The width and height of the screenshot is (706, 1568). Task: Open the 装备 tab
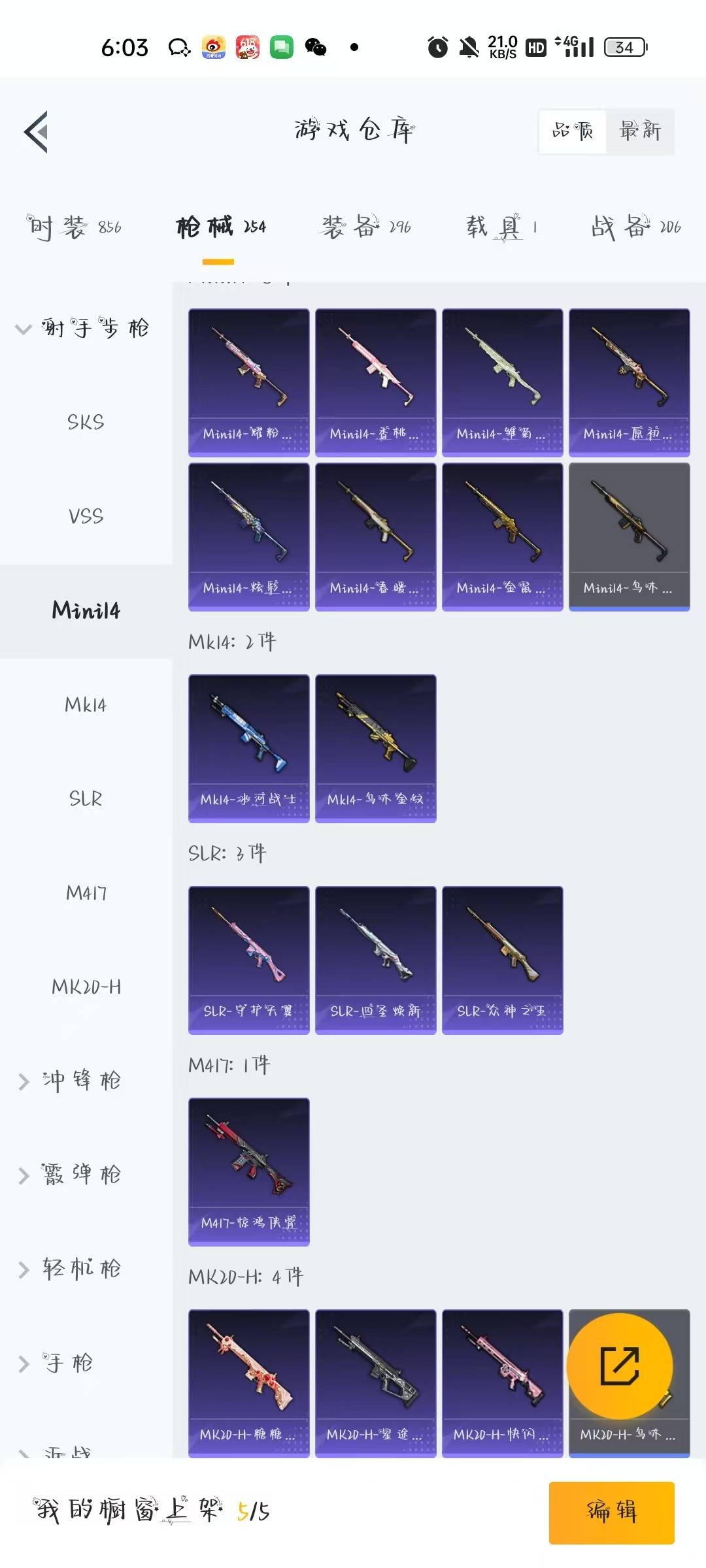click(x=366, y=227)
